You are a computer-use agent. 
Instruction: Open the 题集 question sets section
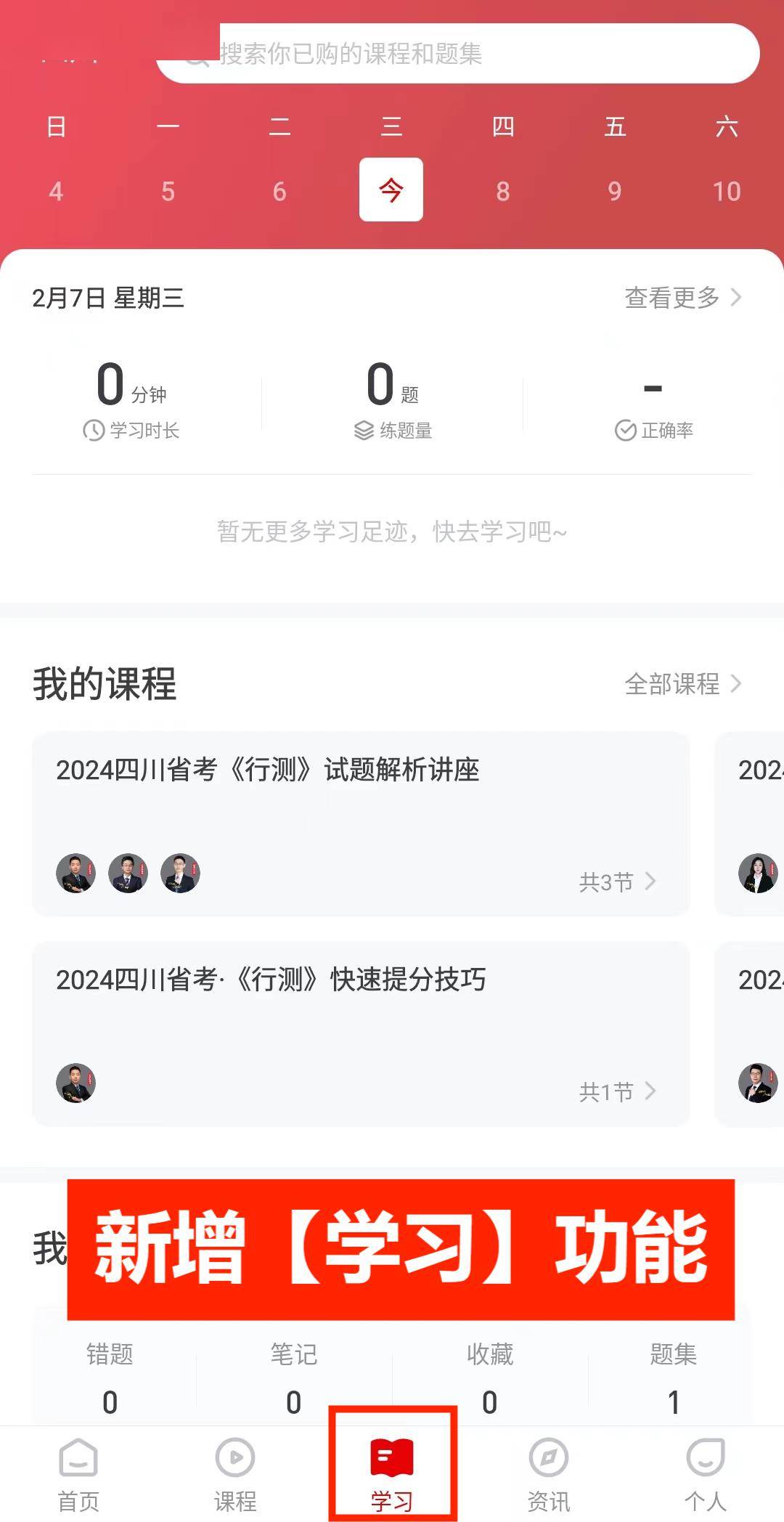[674, 1377]
